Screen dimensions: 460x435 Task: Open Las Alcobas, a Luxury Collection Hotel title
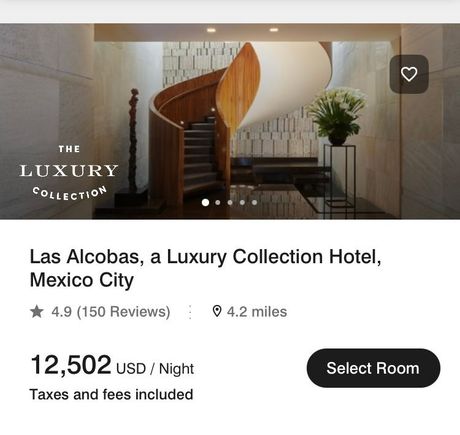click(x=206, y=268)
